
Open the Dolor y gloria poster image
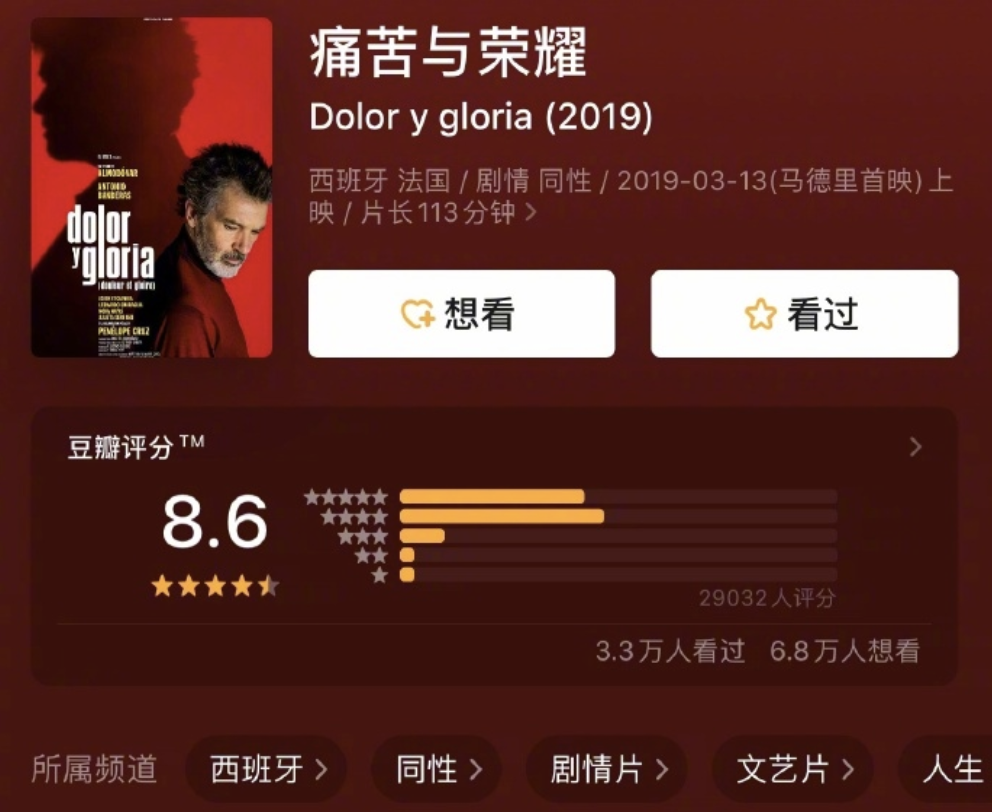click(151, 188)
